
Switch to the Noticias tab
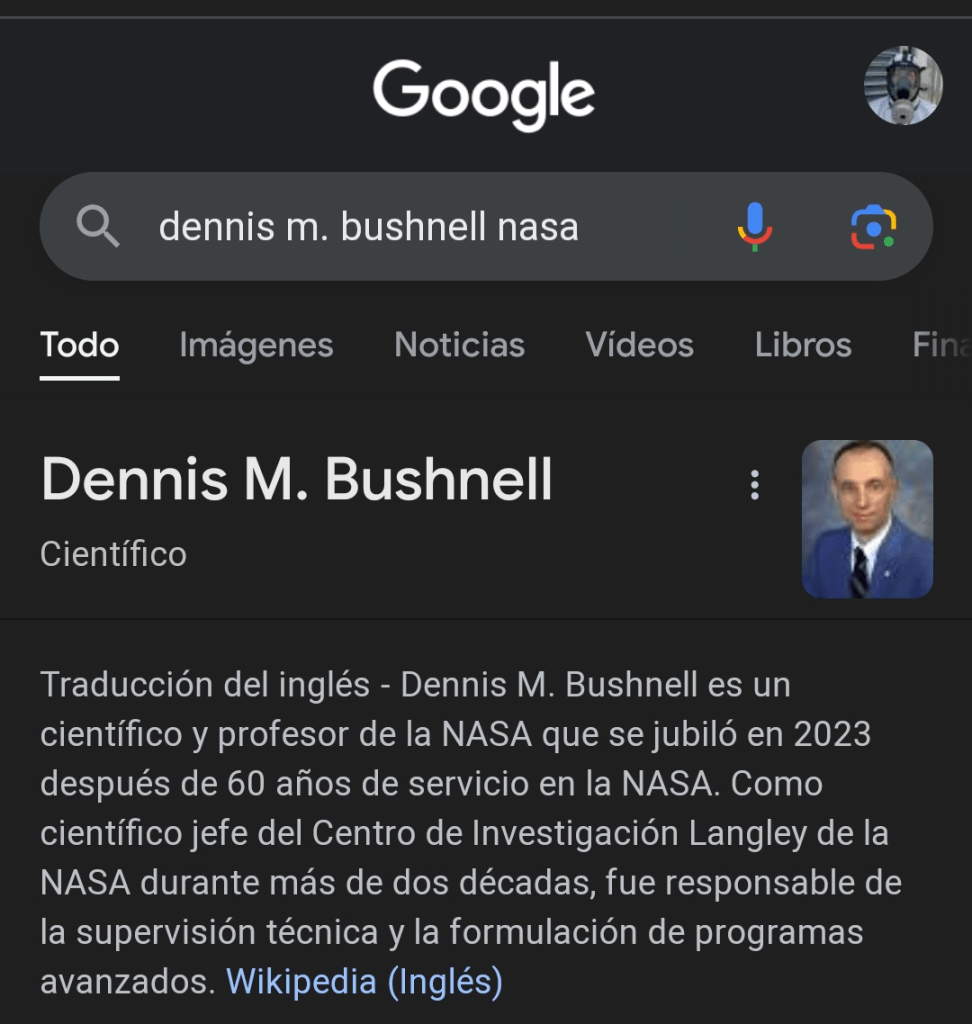(x=459, y=345)
